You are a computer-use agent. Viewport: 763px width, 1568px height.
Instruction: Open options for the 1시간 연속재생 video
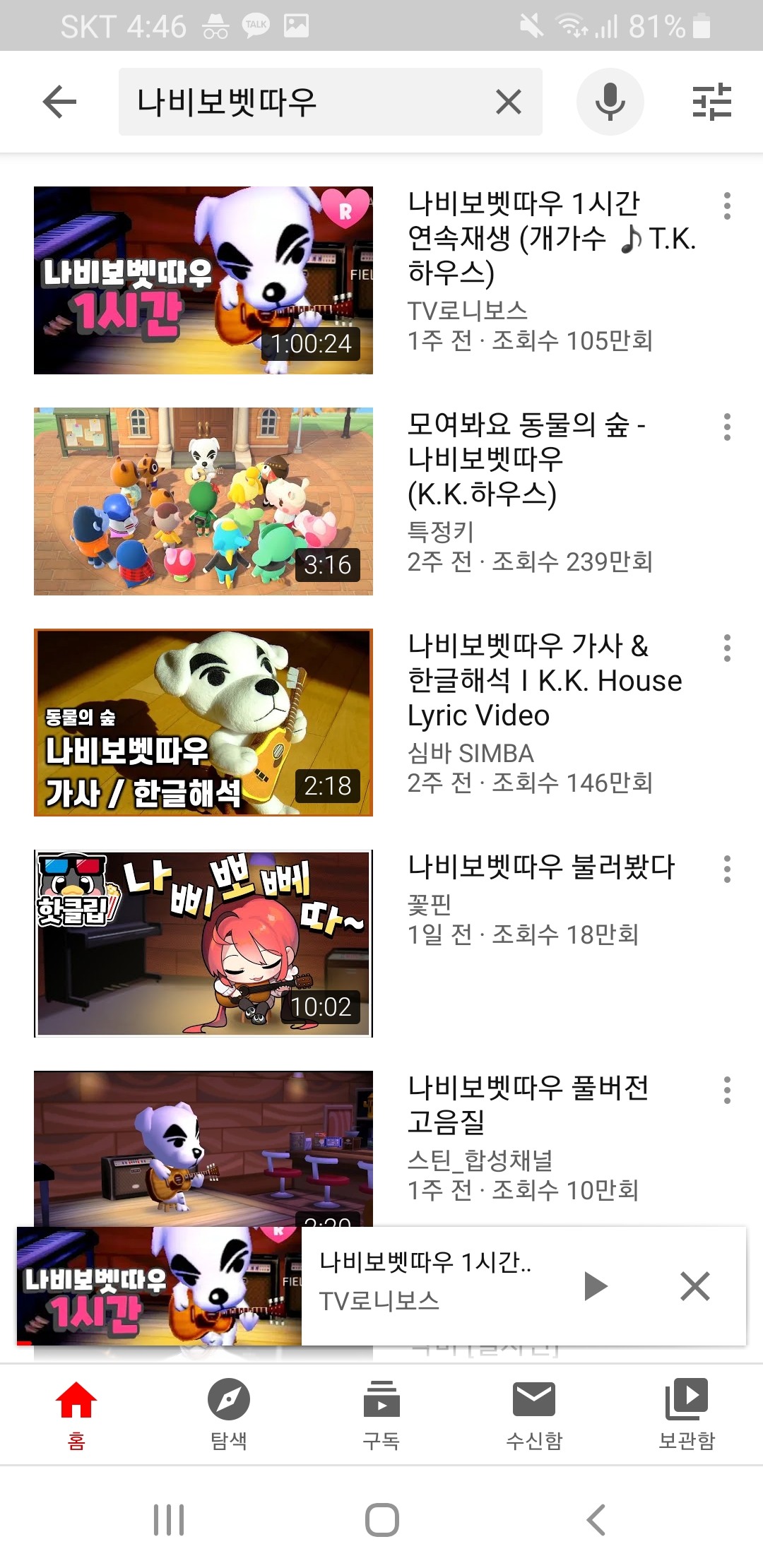(726, 206)
